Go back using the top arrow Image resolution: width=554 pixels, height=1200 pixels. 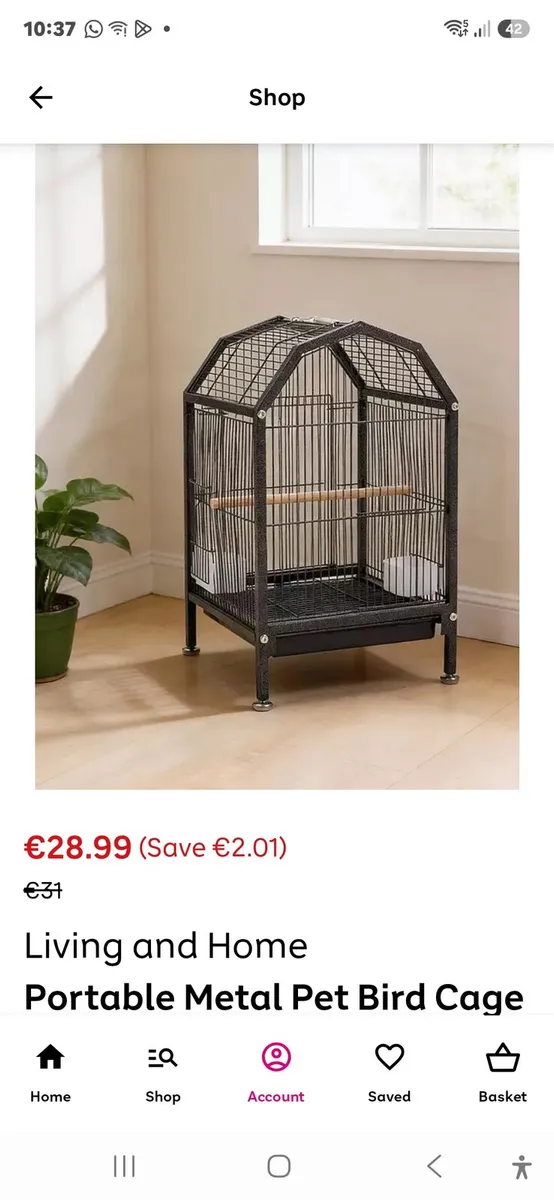pyautogui.click(x=41, y=97)
